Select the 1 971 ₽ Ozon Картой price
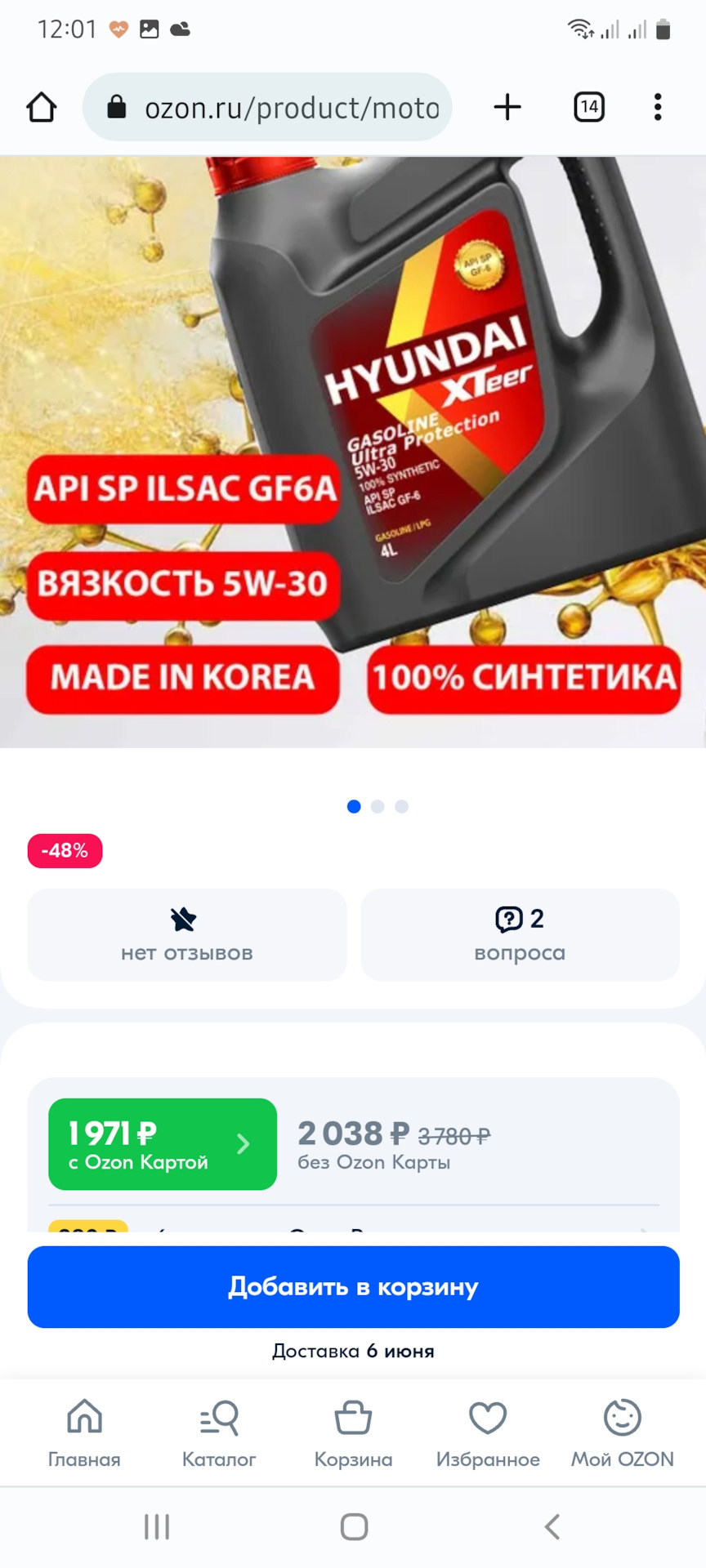The height and width of the screenshot is (1568, 706). pos(163,1143)
